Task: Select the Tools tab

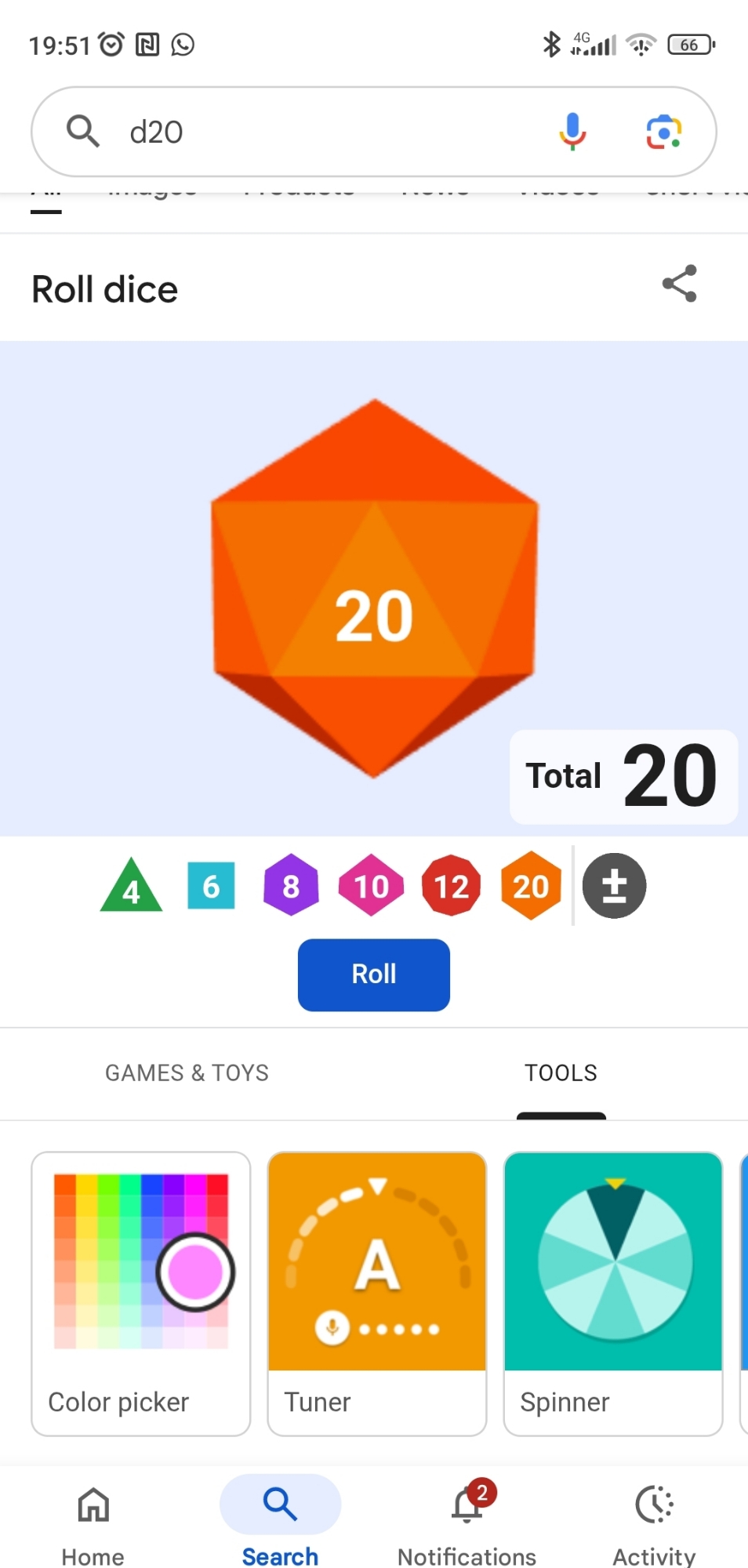Action: point(561,1073)
